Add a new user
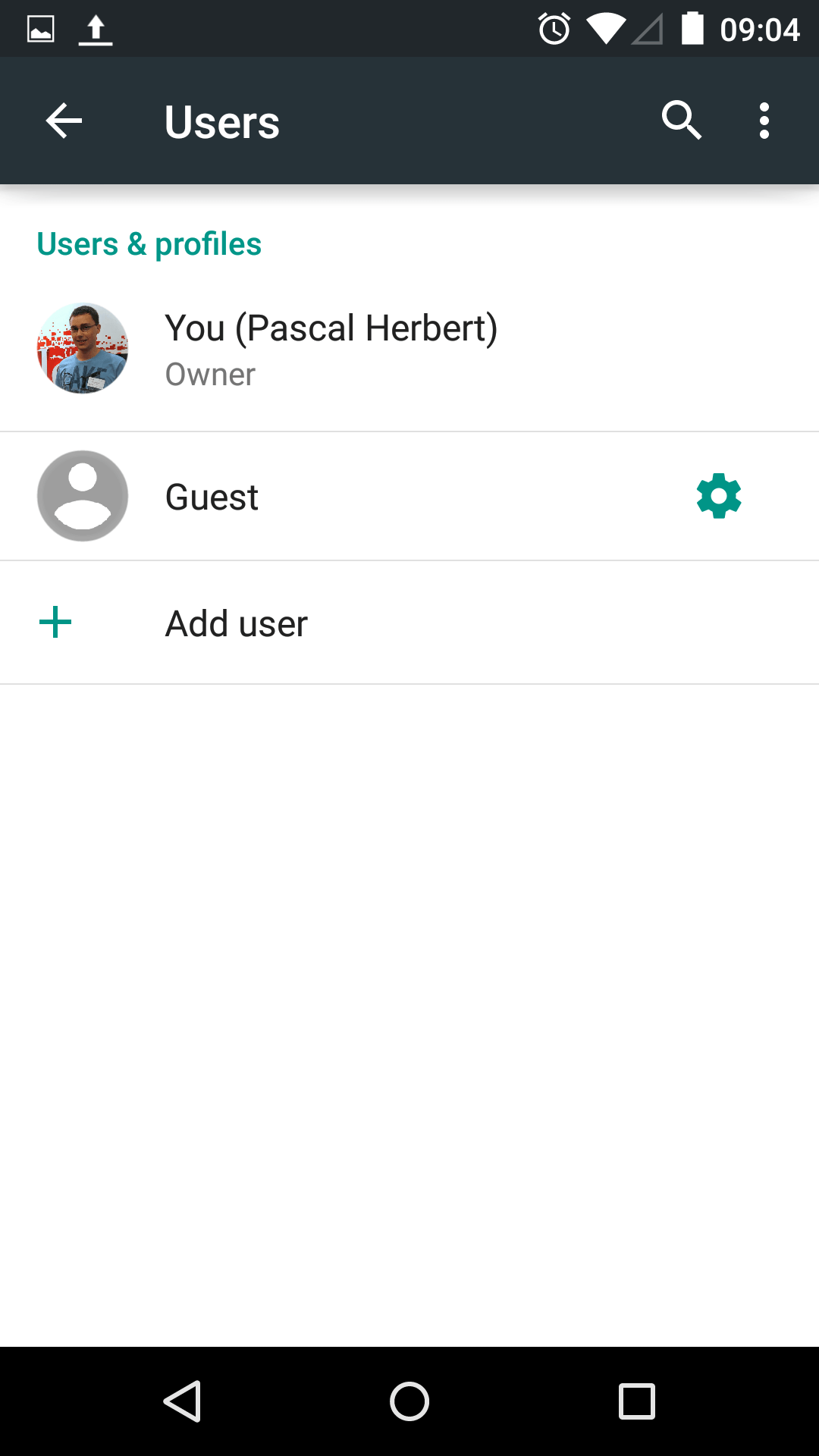This screenshot has width=819, height=1456. 236,623
